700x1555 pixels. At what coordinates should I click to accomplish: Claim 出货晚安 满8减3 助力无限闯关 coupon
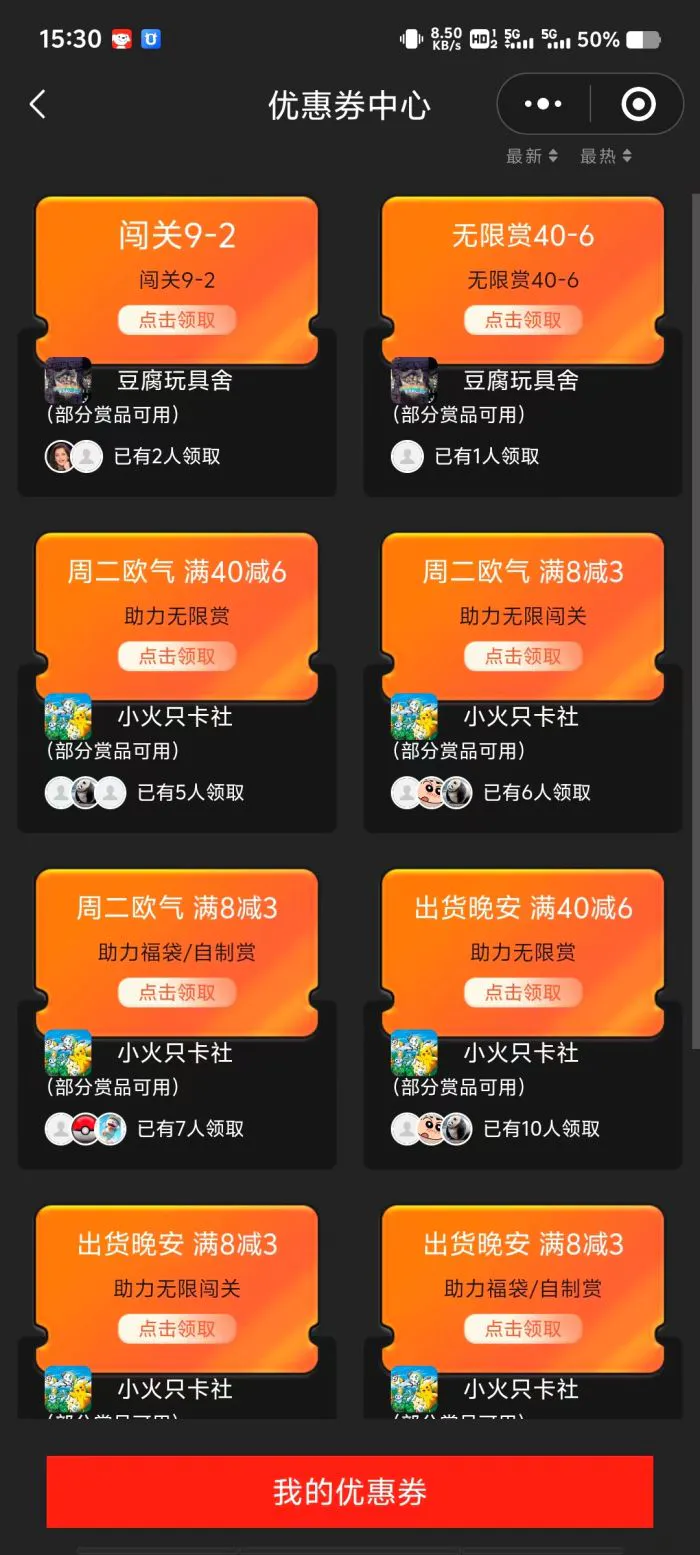(177, 1328)
